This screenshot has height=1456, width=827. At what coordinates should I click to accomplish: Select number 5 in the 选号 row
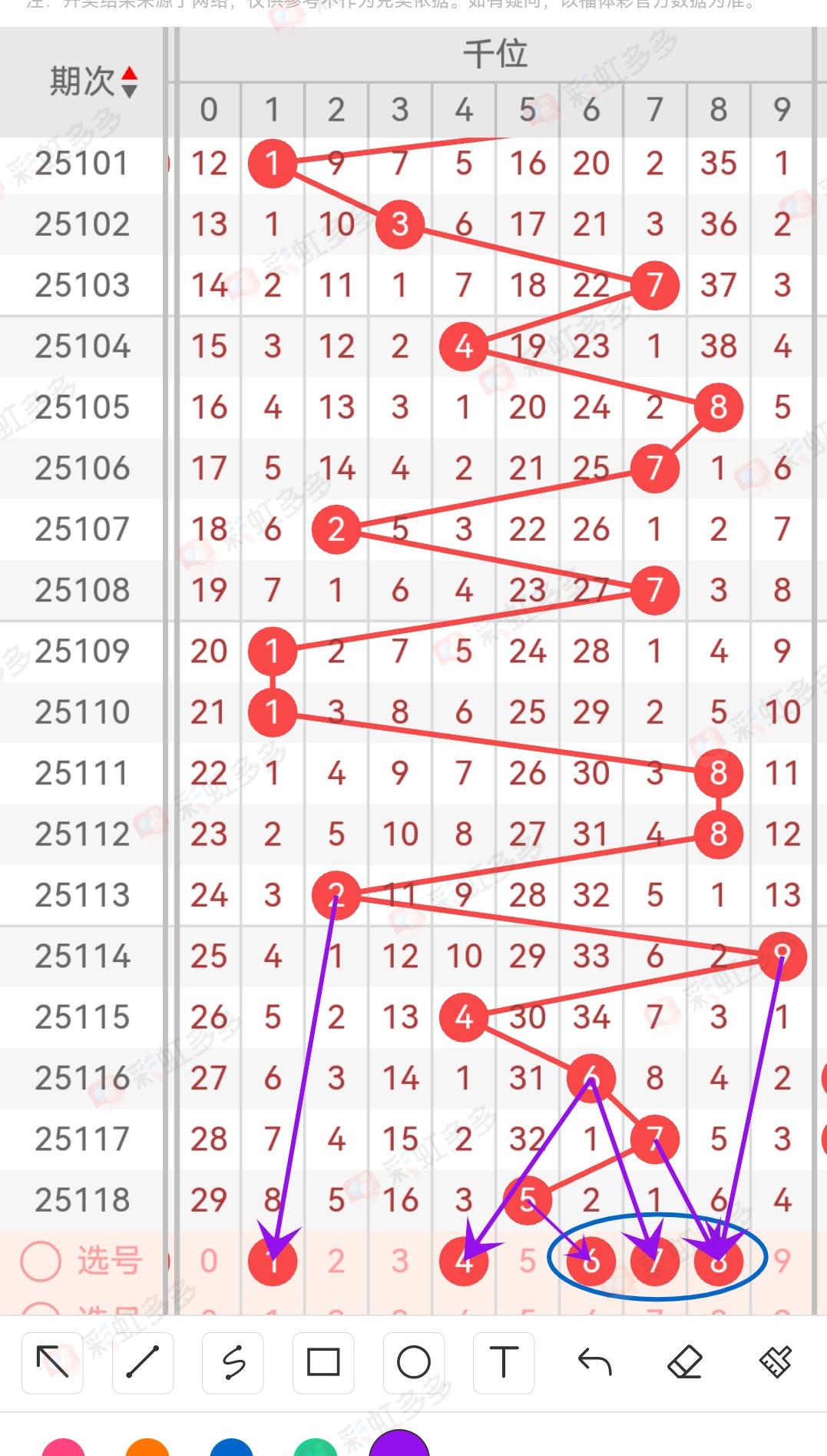click(528, 1261)
